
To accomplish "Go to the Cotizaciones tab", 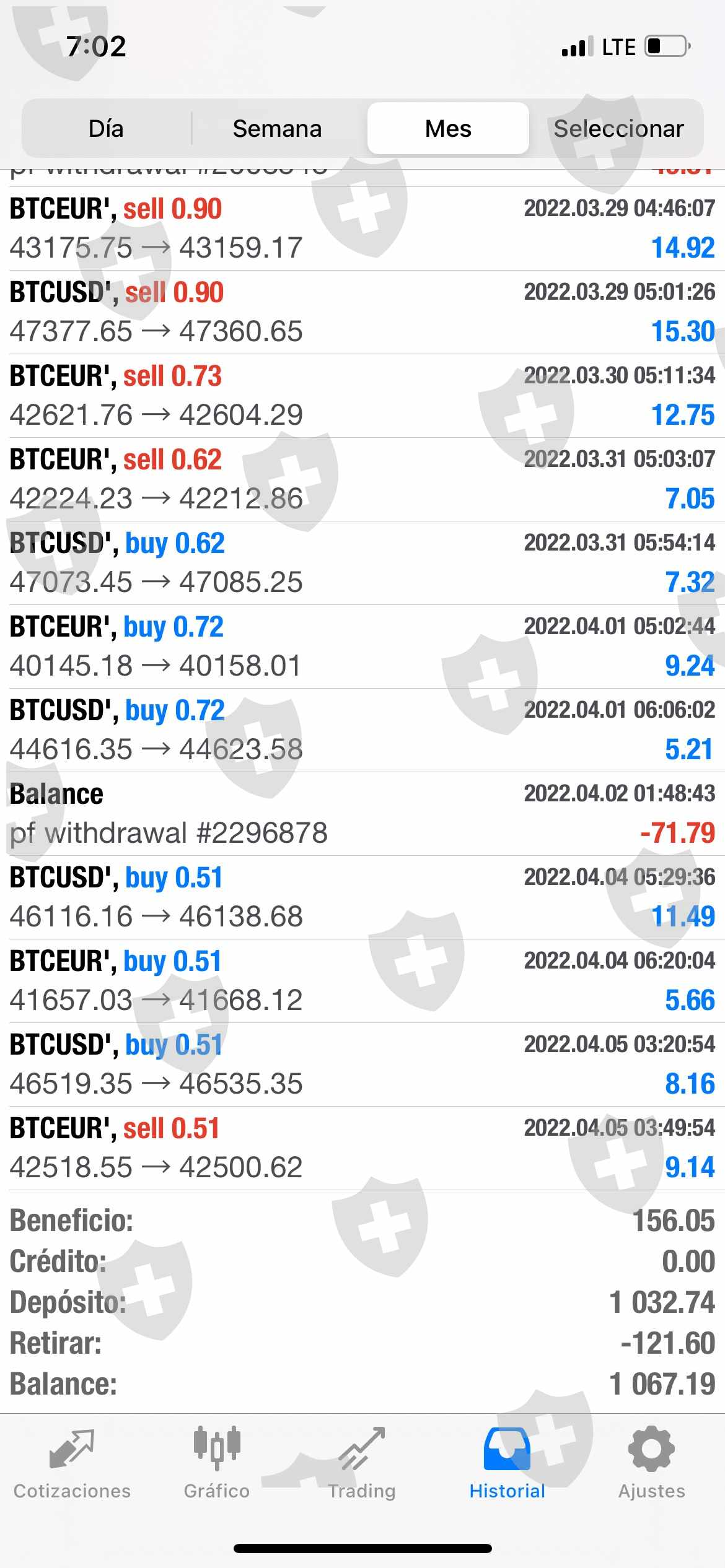I will coord(72,1464).
